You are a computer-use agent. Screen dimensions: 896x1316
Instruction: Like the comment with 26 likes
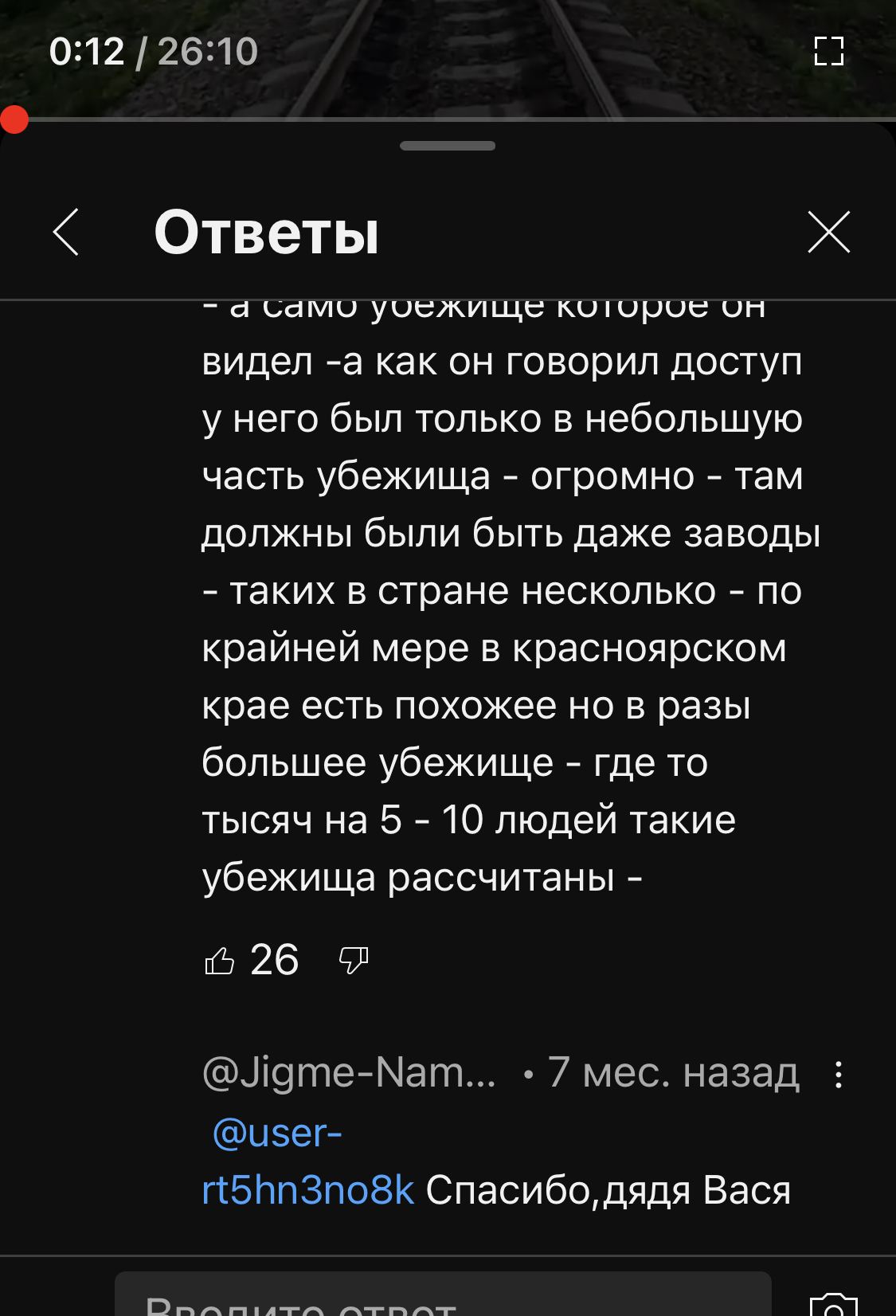pyautogui.click(x=221, y=961)
